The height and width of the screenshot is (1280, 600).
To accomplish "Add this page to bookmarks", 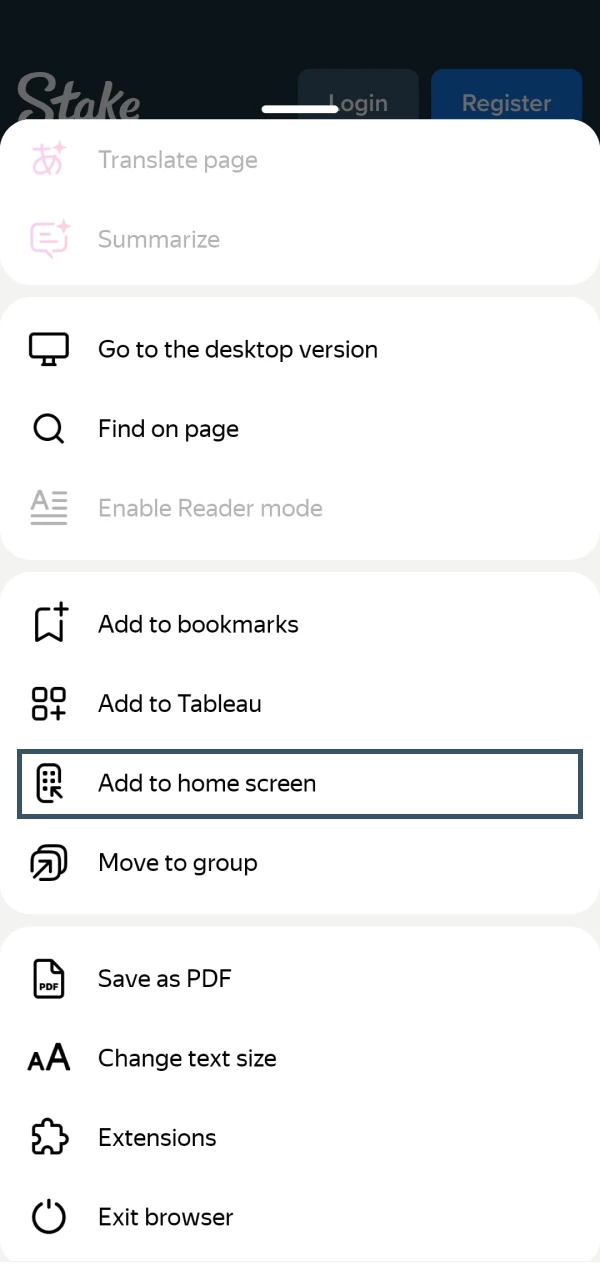I will pyautogui.click(x=300, y=624).
